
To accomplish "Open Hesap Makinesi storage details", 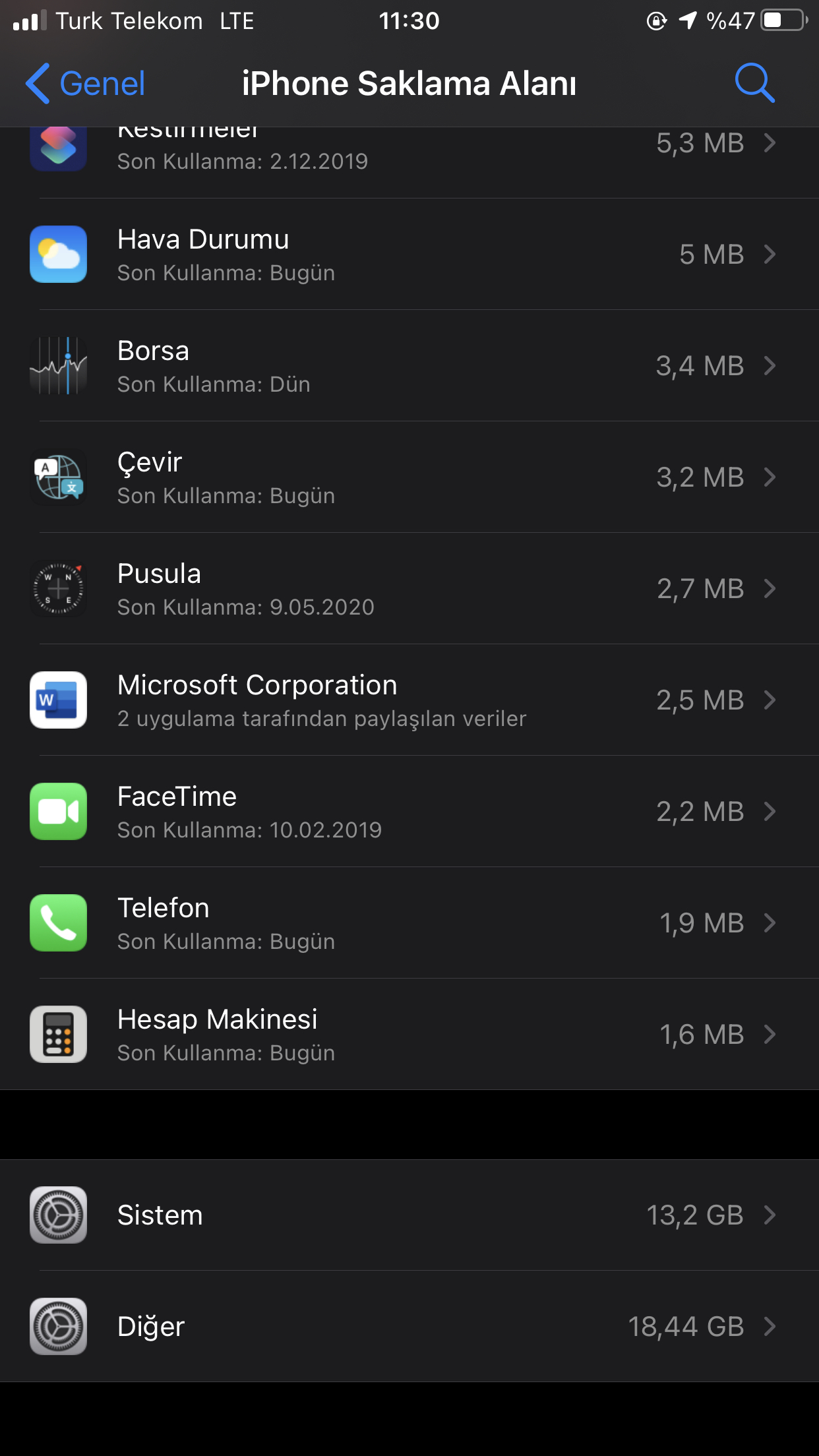I will coord(409,1035).
